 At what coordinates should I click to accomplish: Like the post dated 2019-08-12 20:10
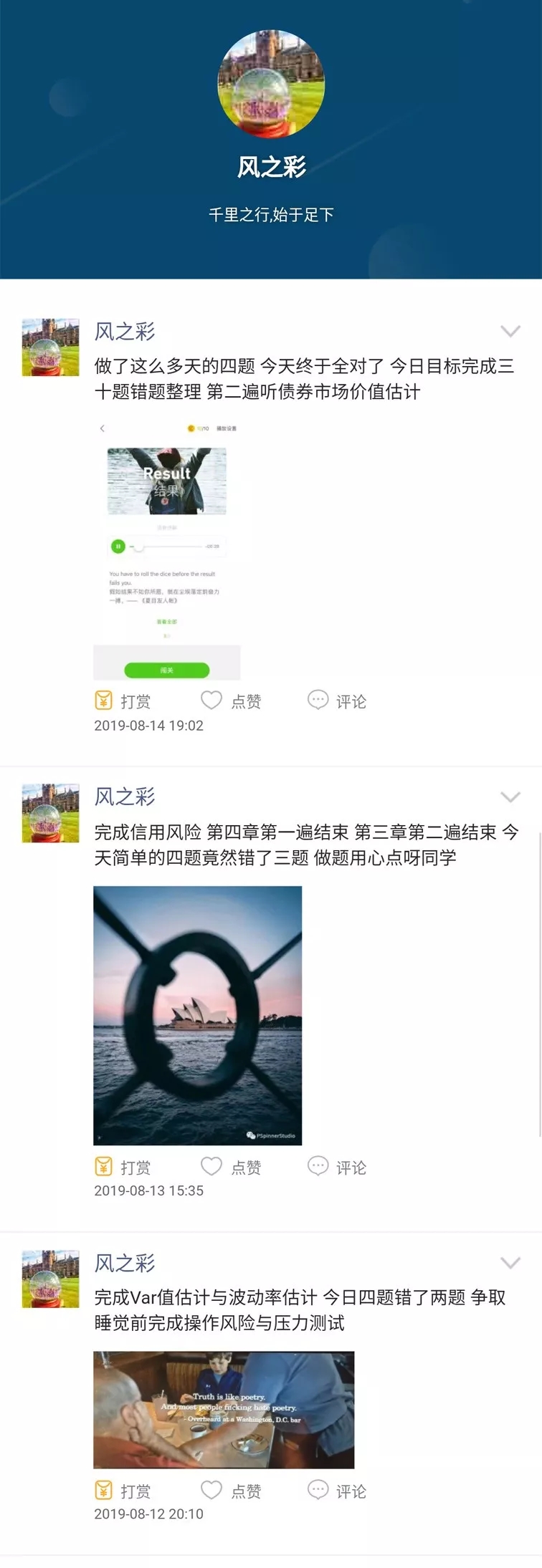pos(231,1491)
